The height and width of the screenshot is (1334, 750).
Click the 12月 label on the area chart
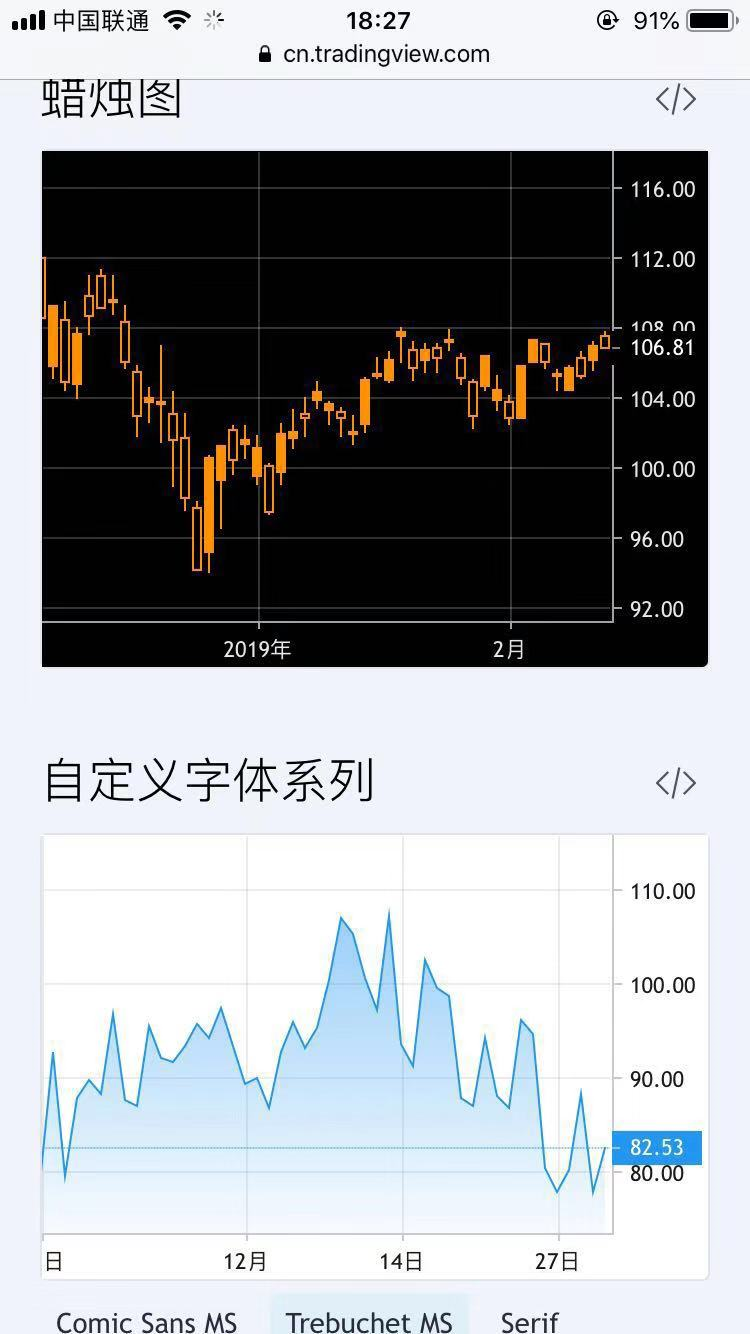[244, 1262]
